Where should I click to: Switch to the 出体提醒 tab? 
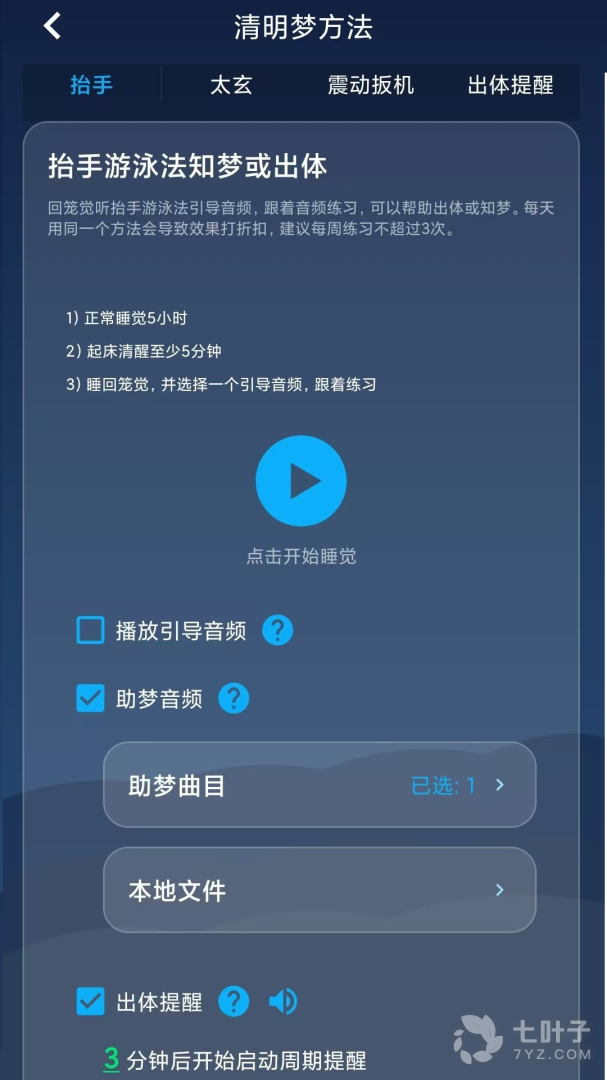click(510, 85)
